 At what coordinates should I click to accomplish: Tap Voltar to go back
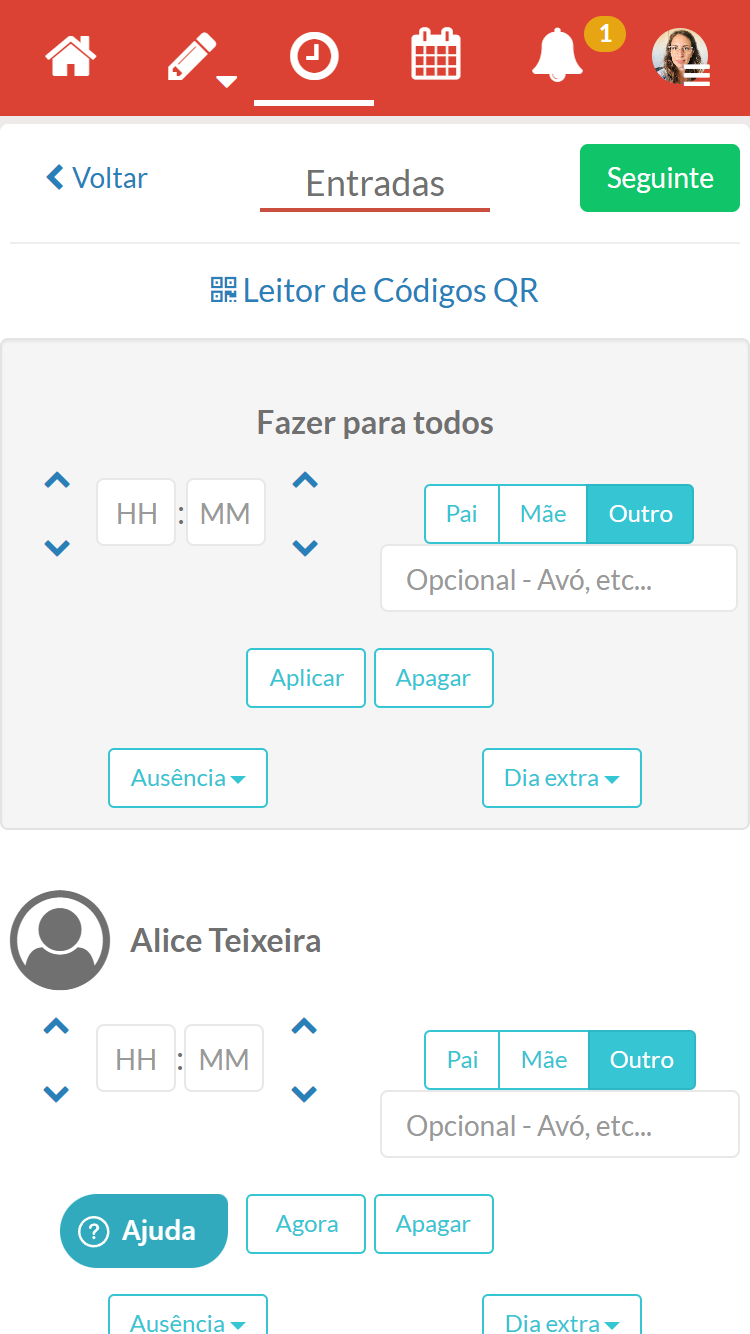96,178
